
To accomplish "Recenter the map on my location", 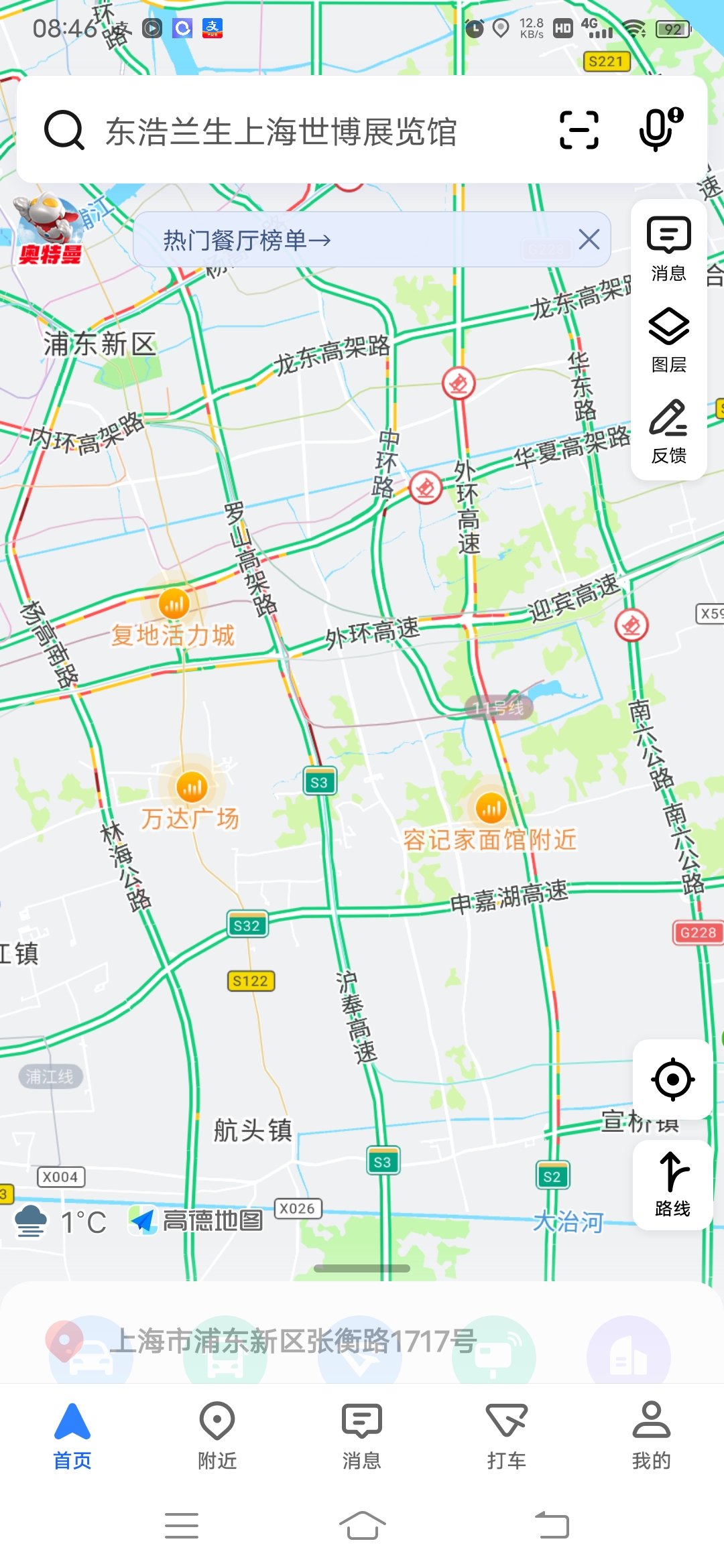I will tap(672, 1080).
